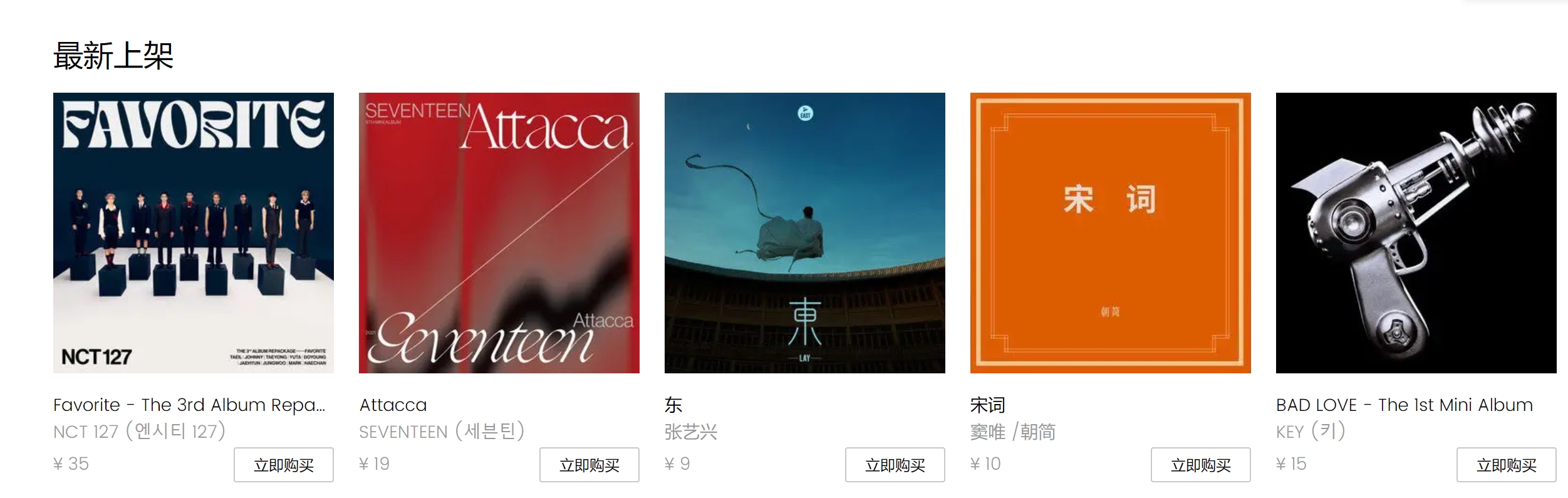Open the NCT 127 Favorite album cover
The height and width of the screenshot is (498, 1568).
point(193,232)
